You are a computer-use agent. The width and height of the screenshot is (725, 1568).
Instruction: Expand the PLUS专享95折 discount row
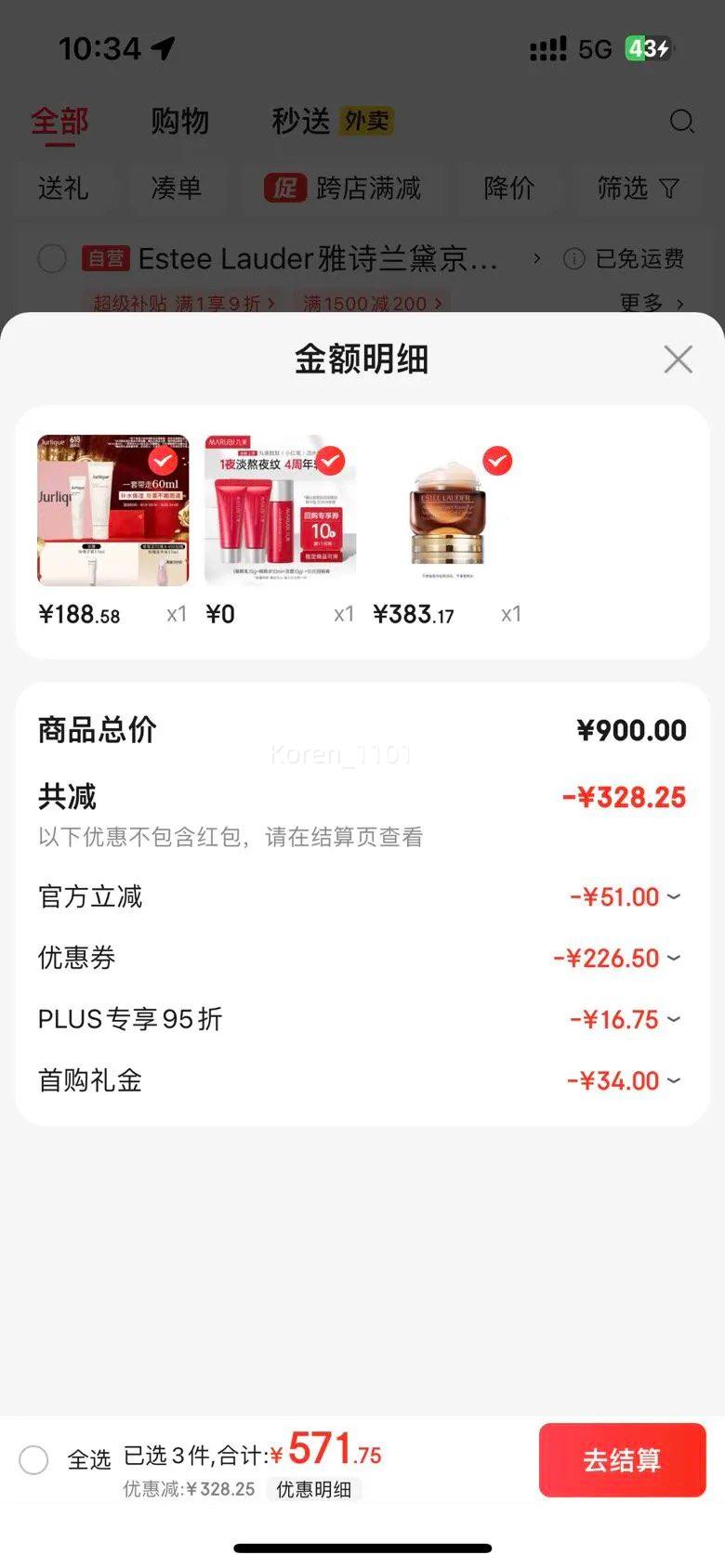point(674,1019)
